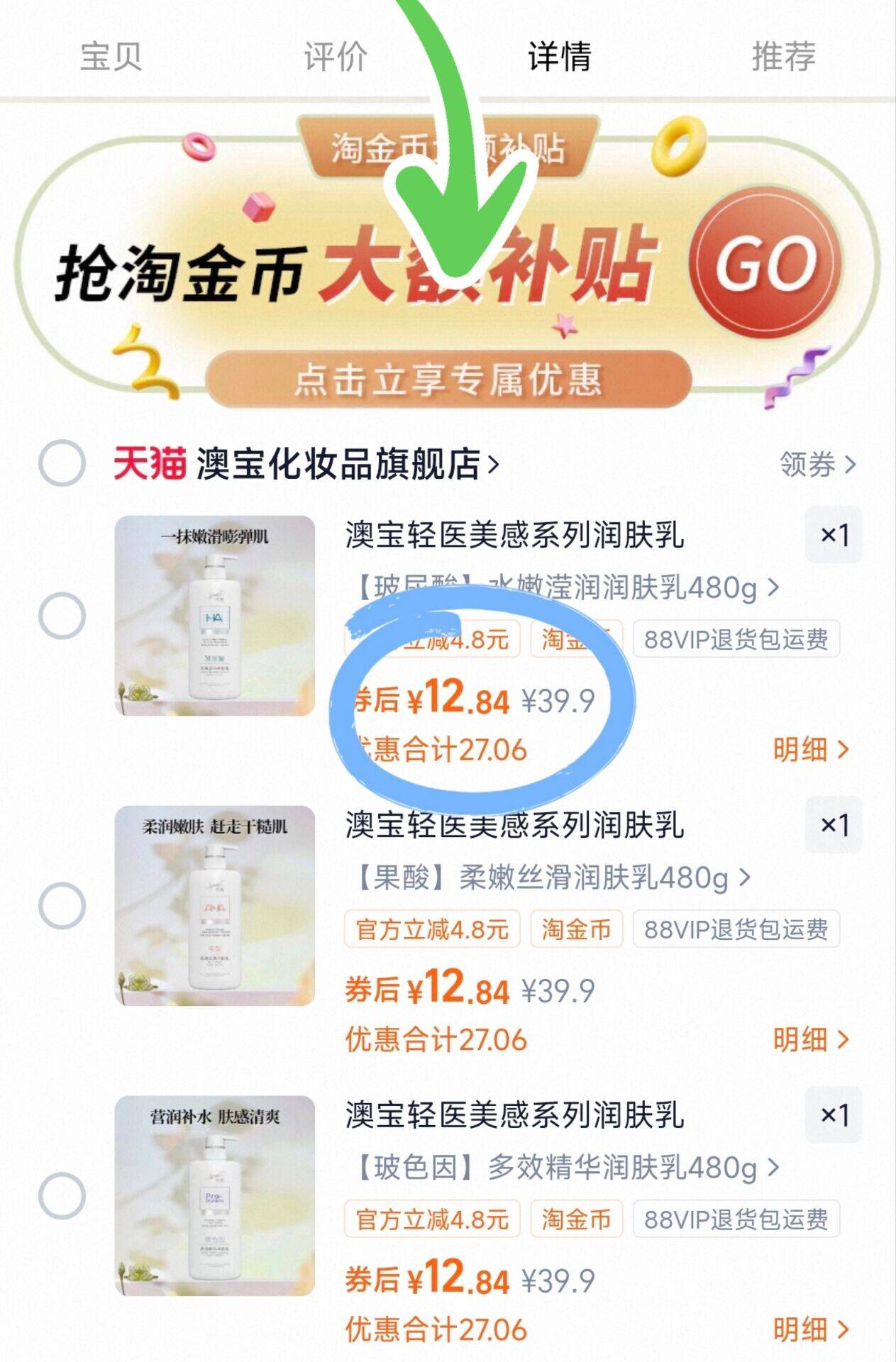This screenshot has height=1362, width=896.
Task: Adjust the ×1 quantity of 果酸 lotion
Action: click(x=834, y=825)
